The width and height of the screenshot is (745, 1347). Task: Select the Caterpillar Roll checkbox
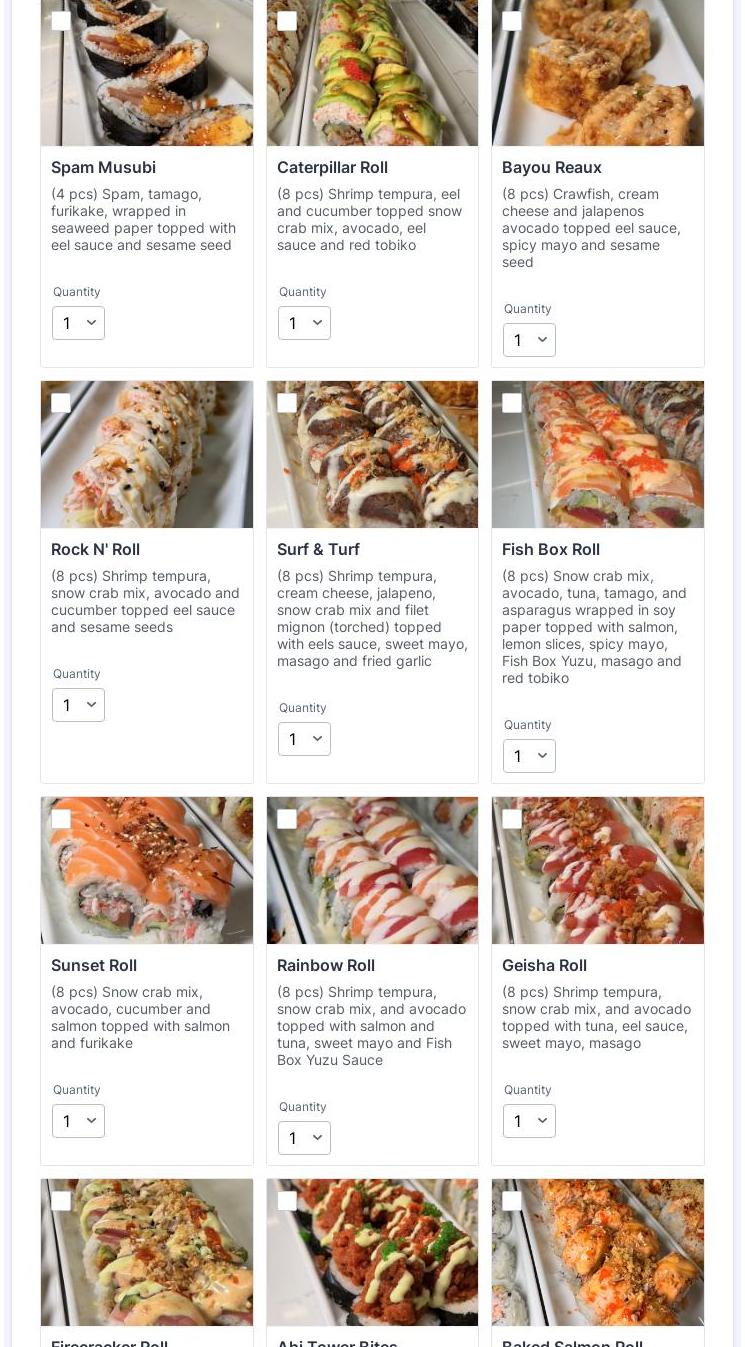[x=287, y=20]
